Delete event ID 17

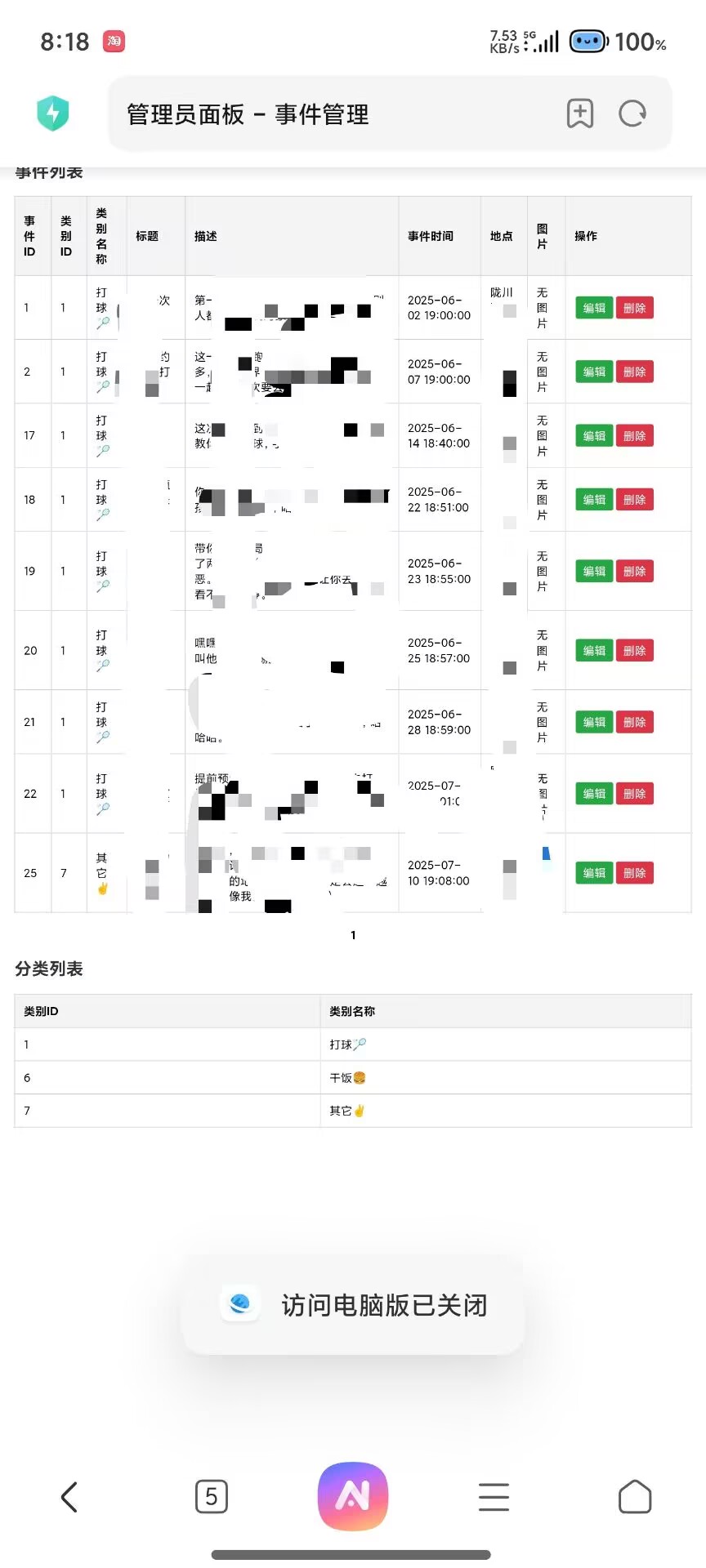pyautogui.click(x=634, y=436)
